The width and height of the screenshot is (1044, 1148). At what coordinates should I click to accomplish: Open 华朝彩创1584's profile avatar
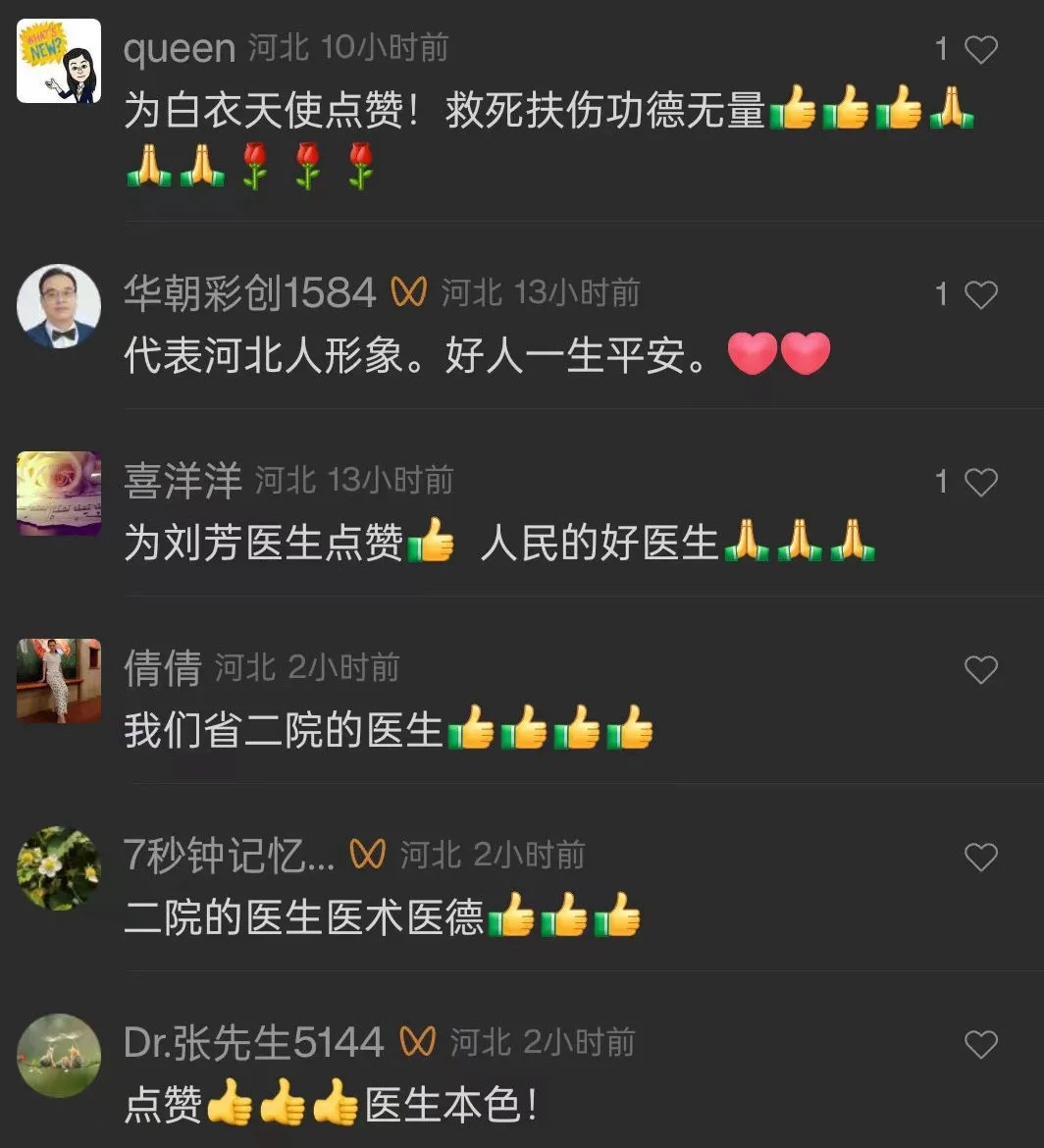click(59, 306)
